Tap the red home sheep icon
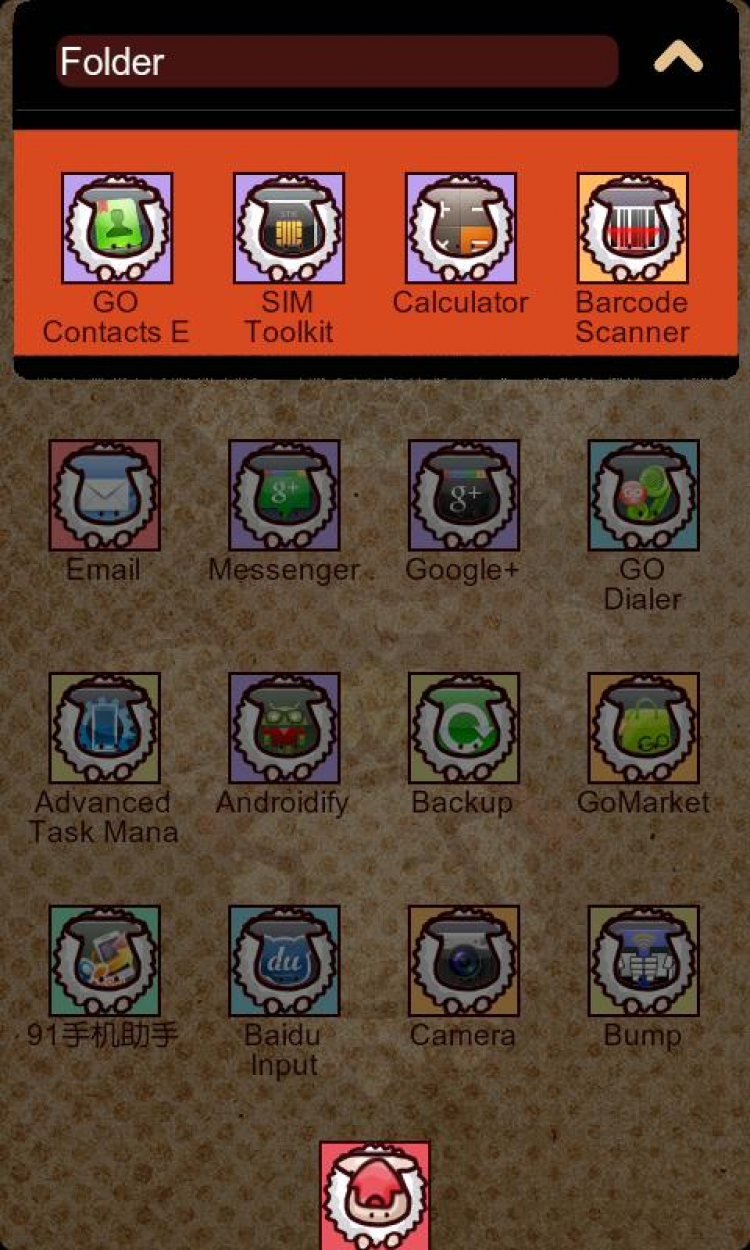Viewport: 750px width, 1250px height. click(375, 1195)
